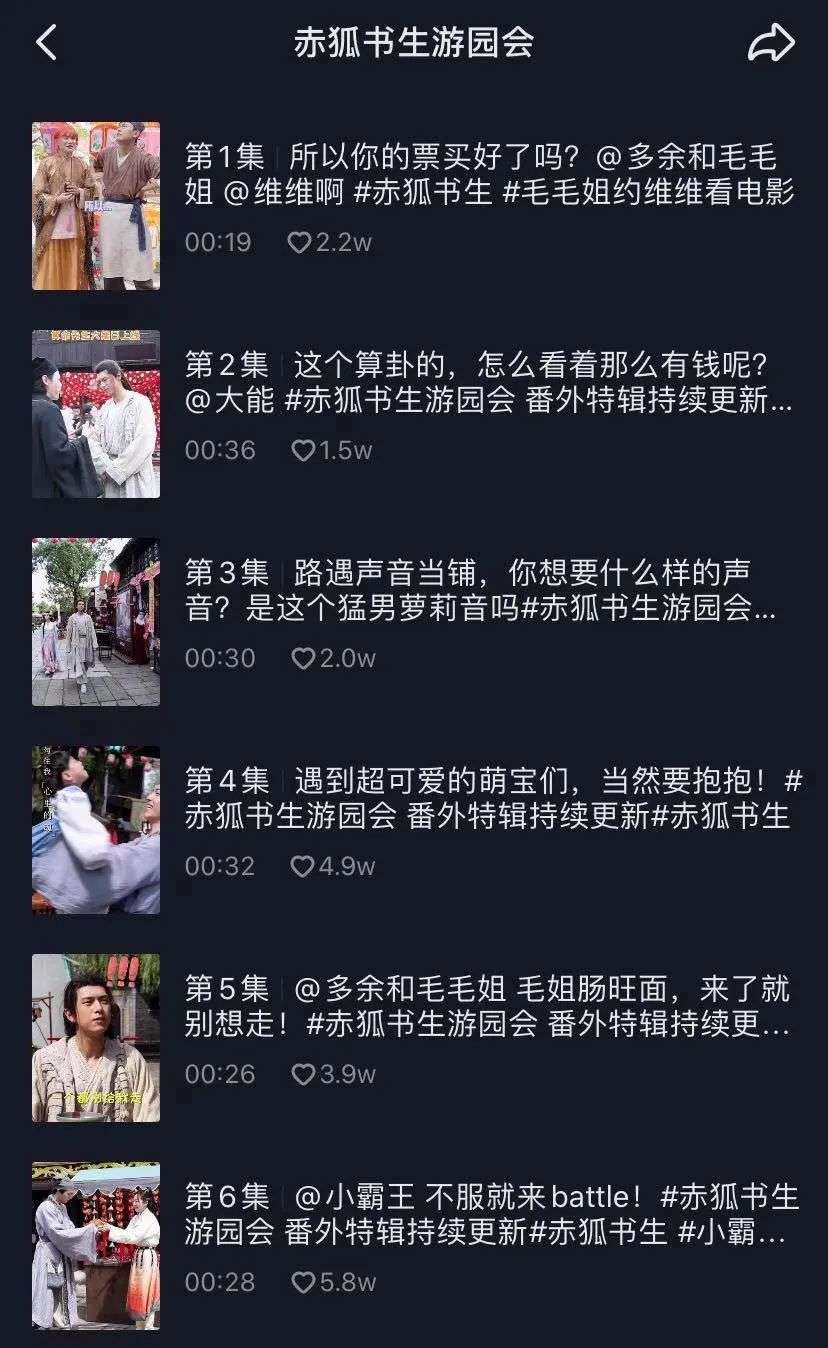Open 第6集 小霸王 不服就来battle
Image resolution: width=828 pixels, height=1348 pixels.
[480, 1214]
